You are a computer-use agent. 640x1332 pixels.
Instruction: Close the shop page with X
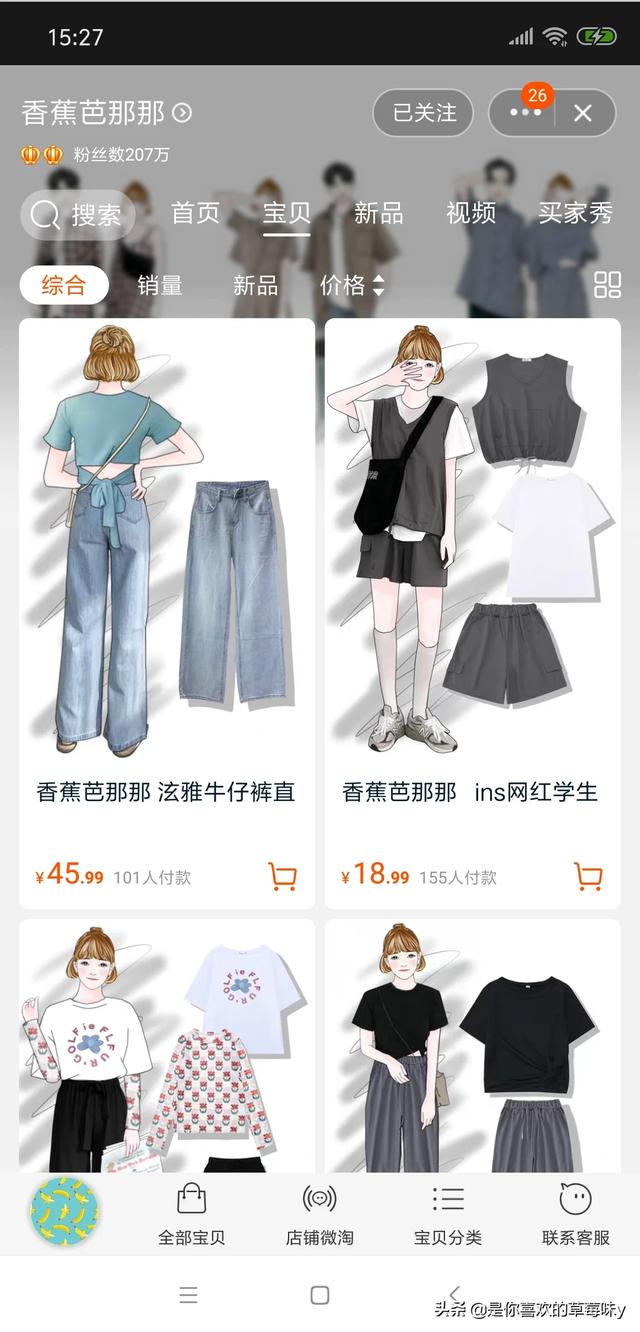(x=583, y=113)
